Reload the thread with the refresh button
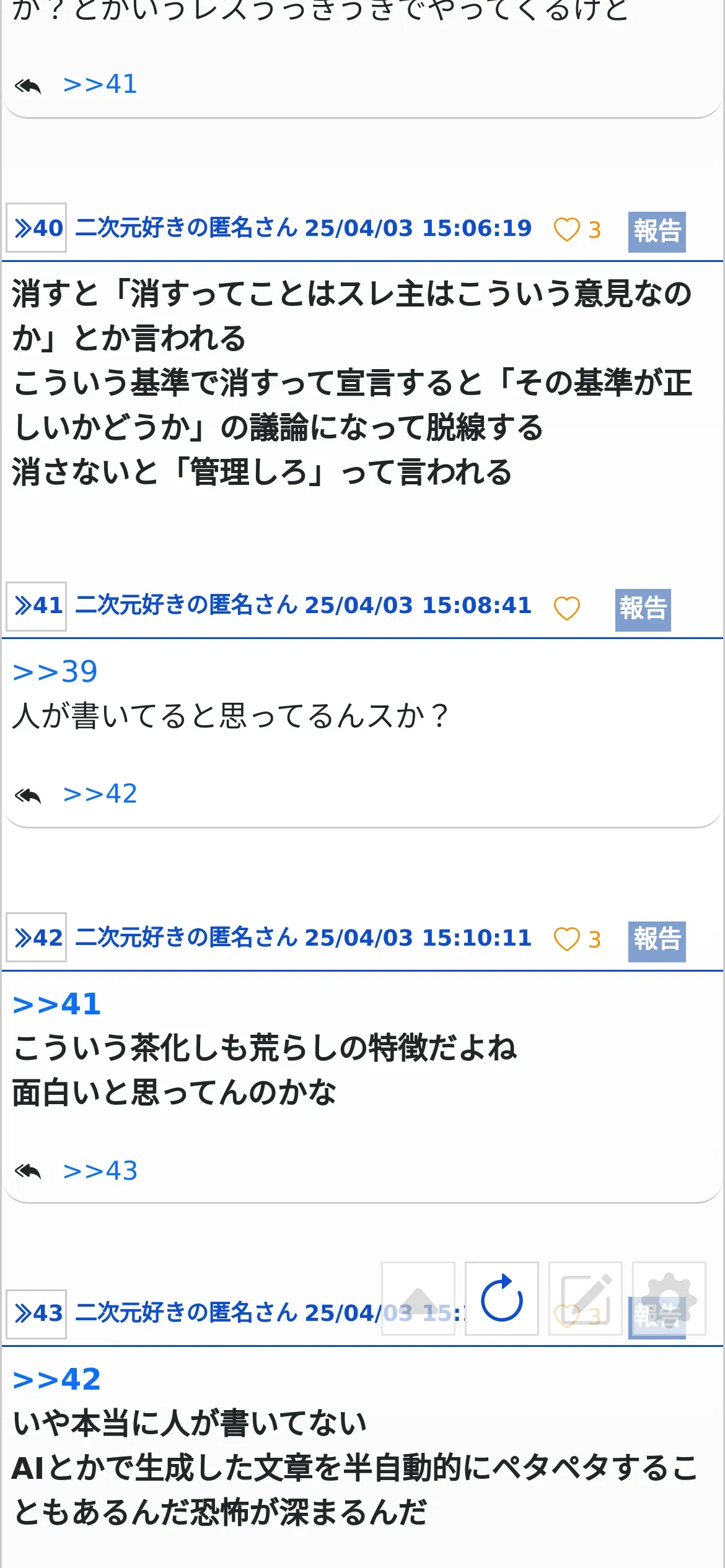 [x=501, y=1299]
